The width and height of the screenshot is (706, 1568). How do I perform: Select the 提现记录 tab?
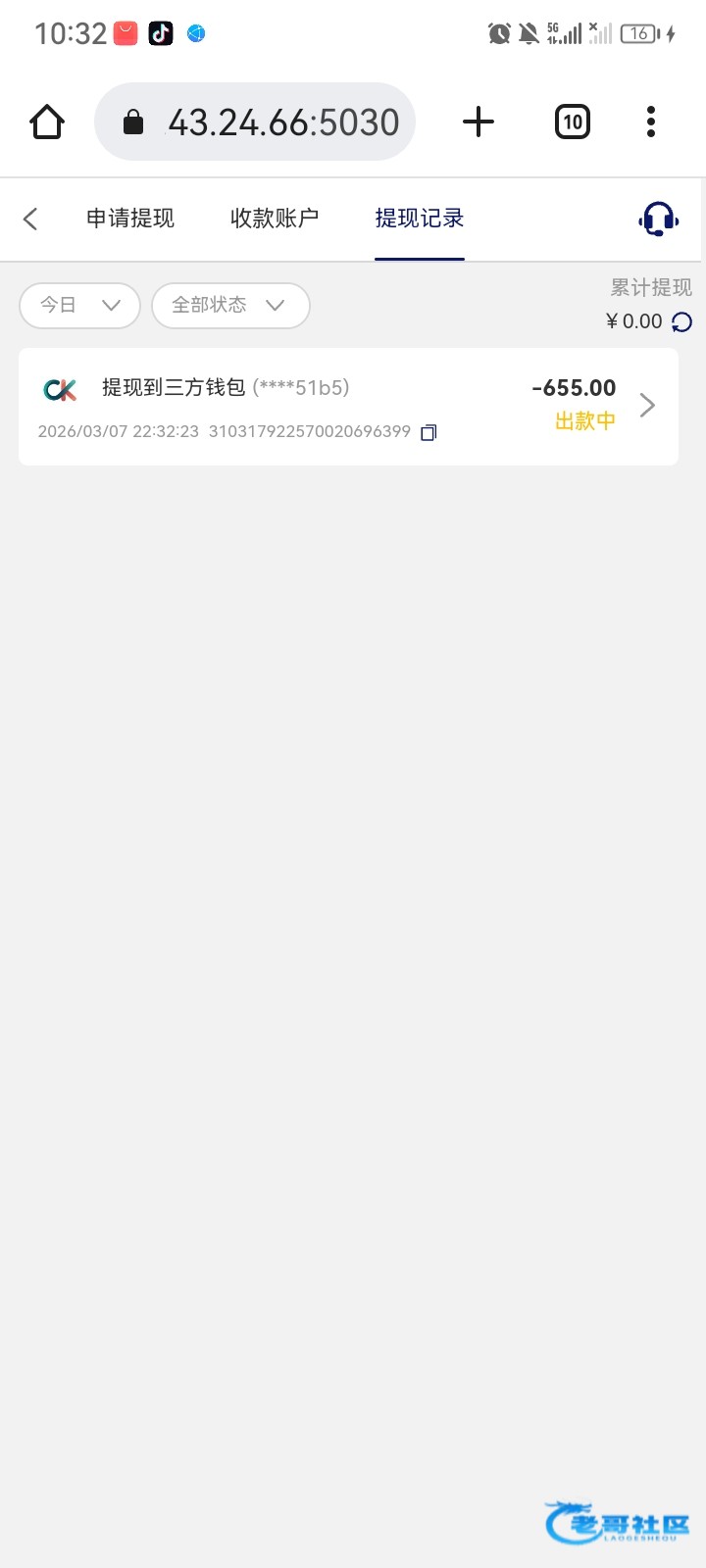coord(419,219)
